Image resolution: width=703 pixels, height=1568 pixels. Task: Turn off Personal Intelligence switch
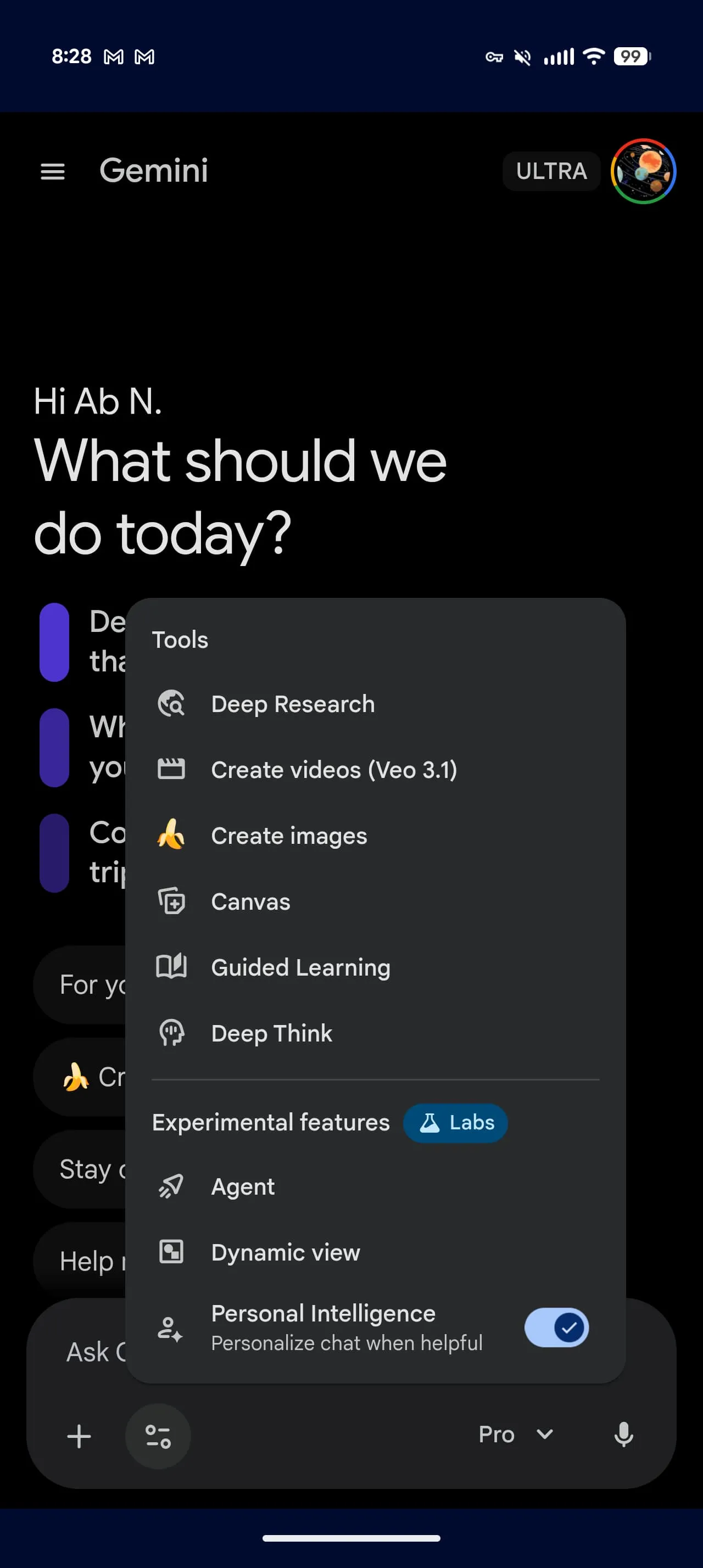(556, 1328)
